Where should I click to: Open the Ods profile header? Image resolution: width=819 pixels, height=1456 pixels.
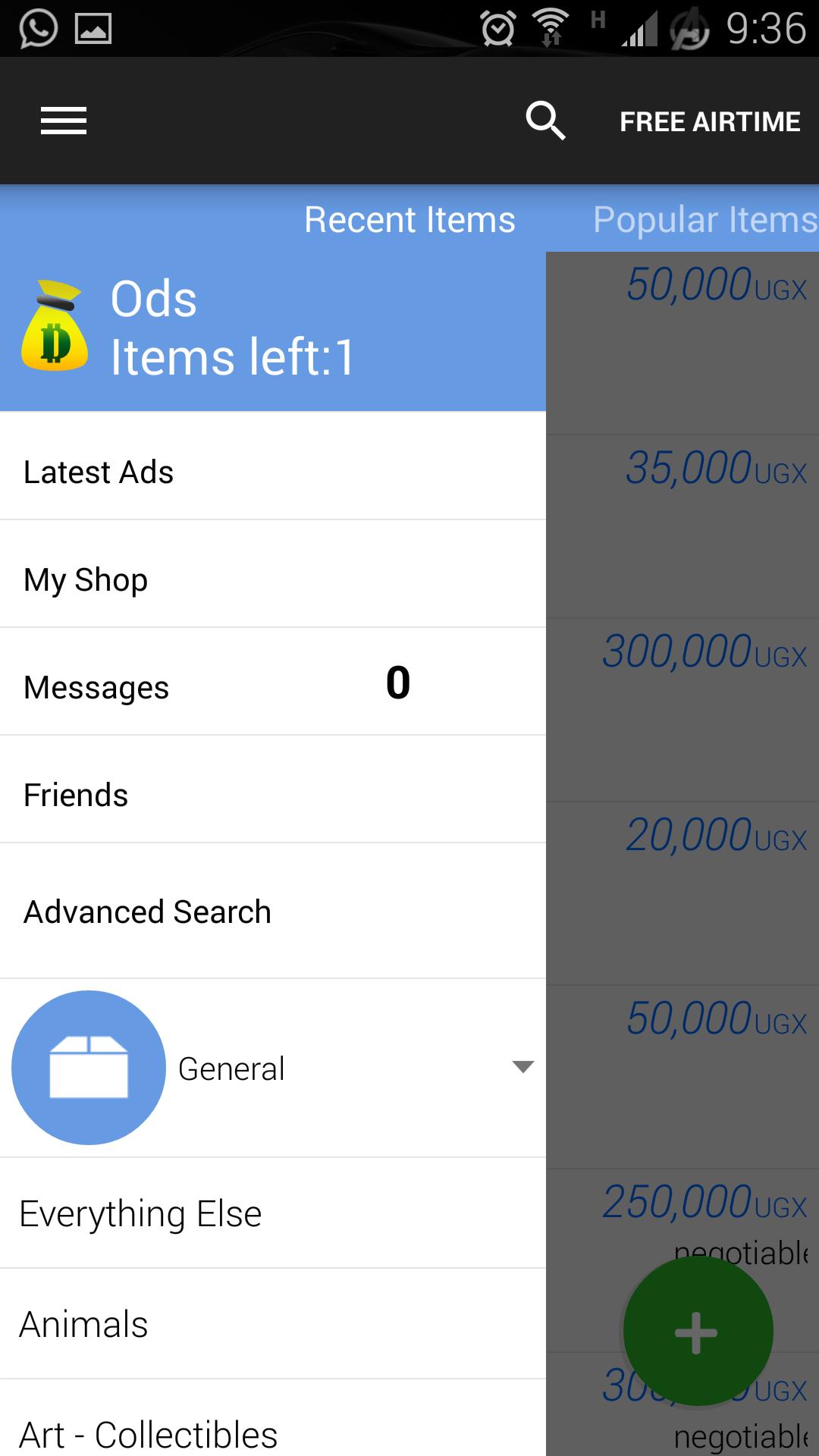(x=273, y=330)
